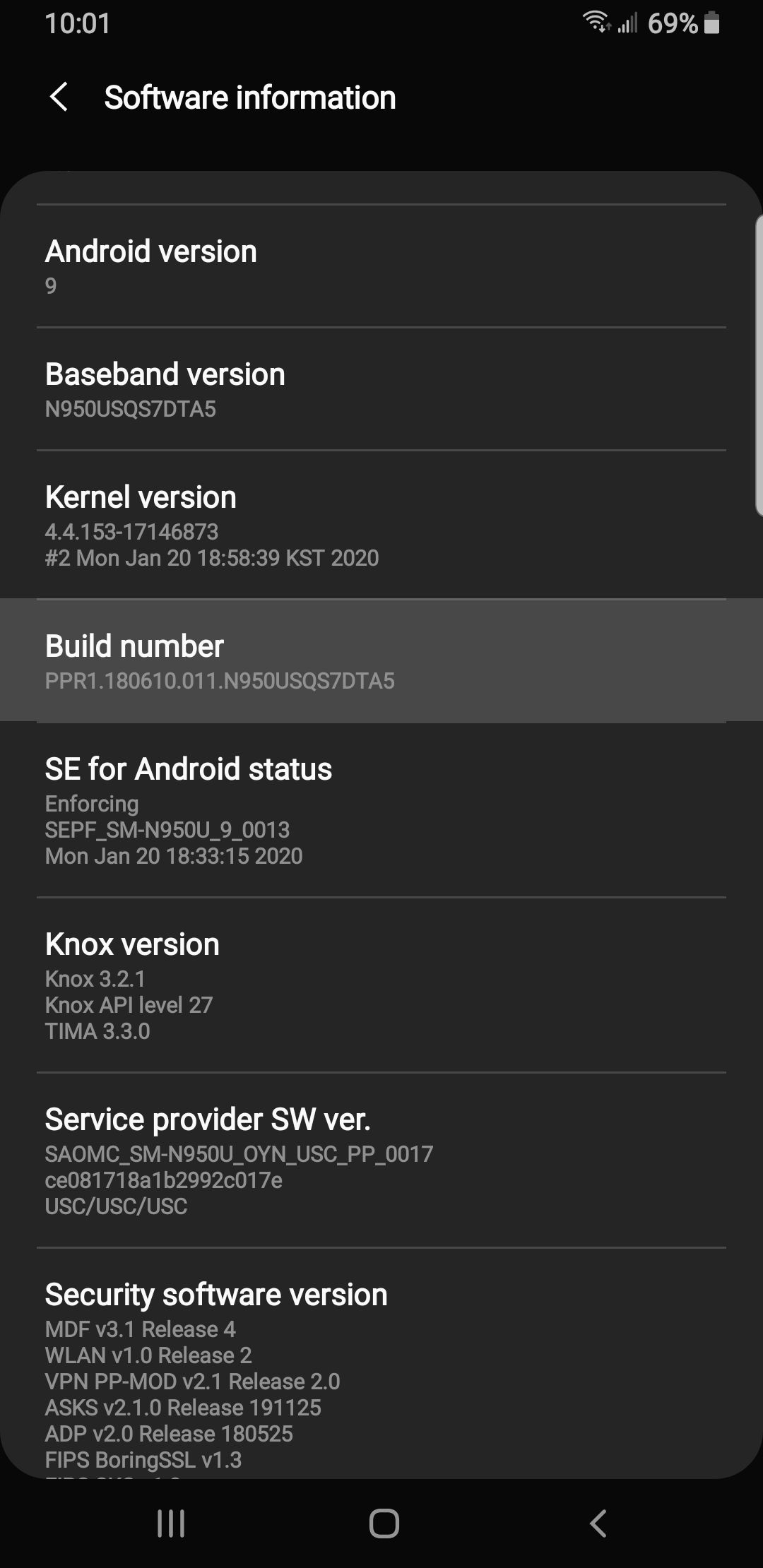
Task: Open recent apps from navigation bar
Action: (x=171, y=1524)
